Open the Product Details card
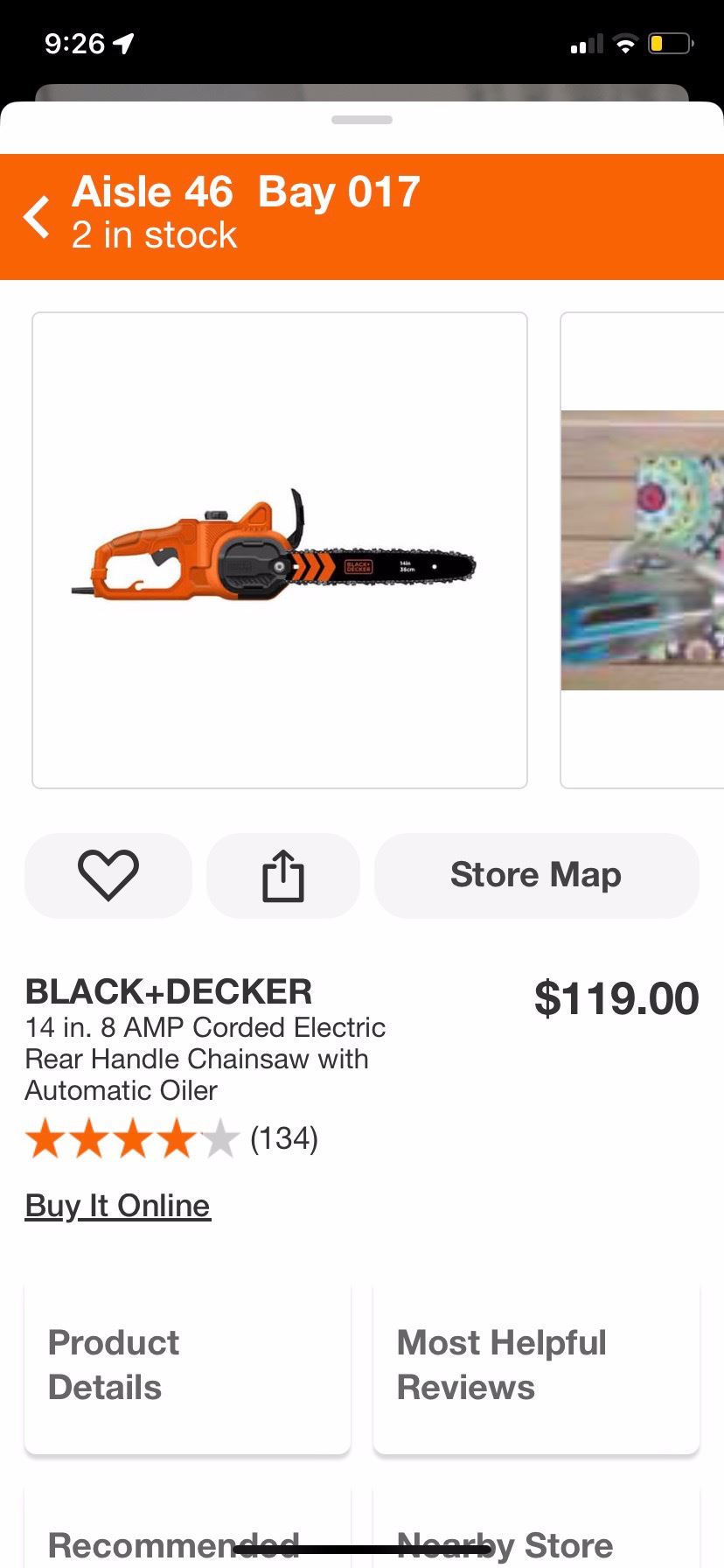Screen dimensions: 724x1568 (187, 1367)
